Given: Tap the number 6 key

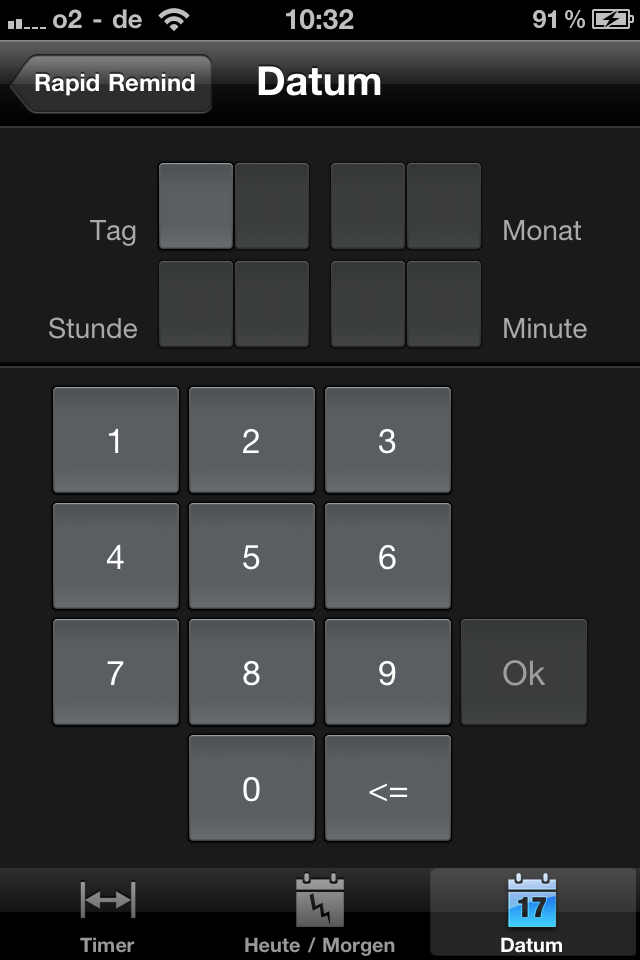Looking at the screenshot, I should pos(388,557).
